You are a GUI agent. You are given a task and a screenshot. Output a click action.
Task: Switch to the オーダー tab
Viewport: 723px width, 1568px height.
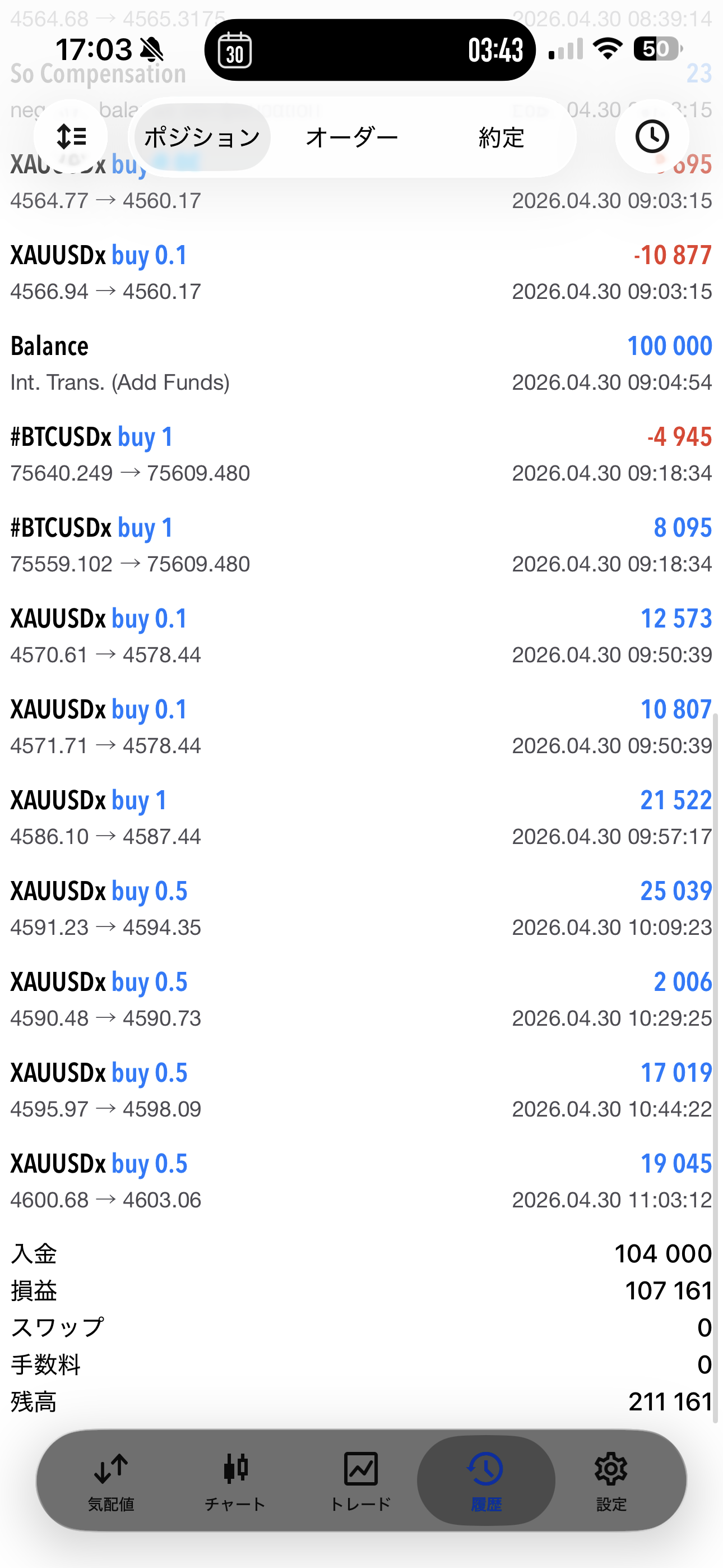(352, 137)
